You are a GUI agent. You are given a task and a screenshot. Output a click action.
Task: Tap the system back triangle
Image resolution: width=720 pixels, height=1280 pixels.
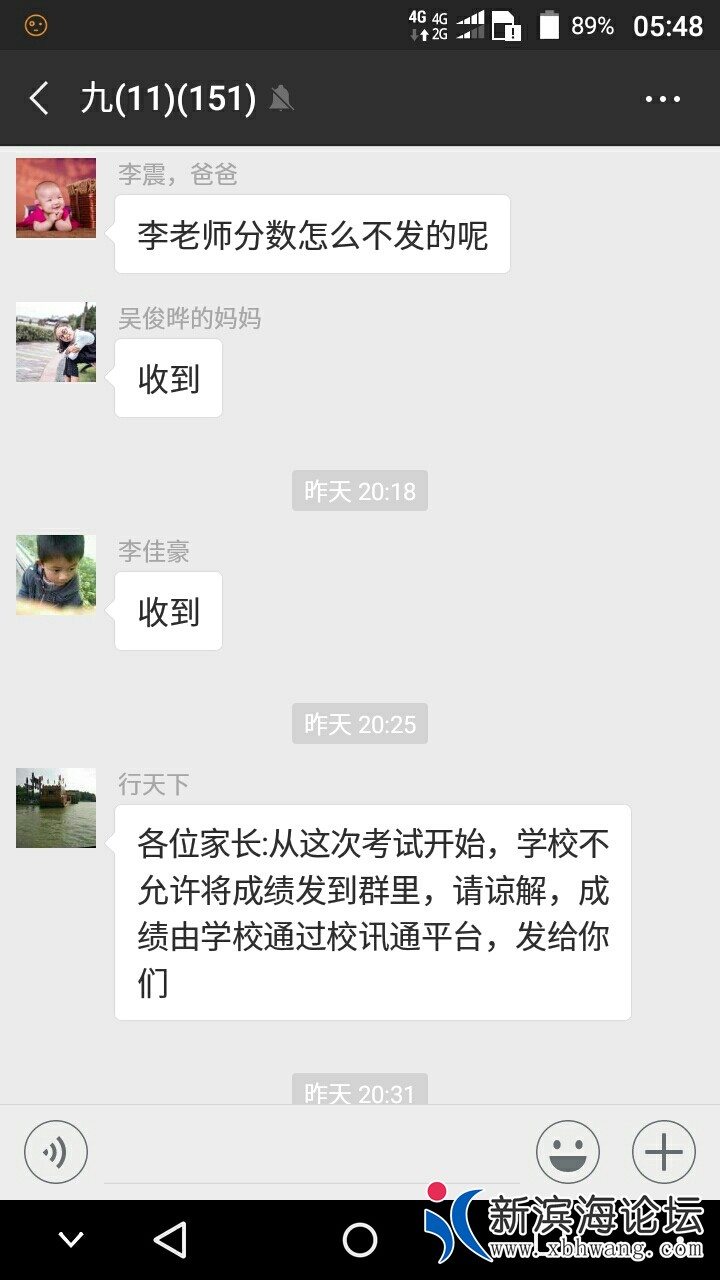pyautogui.click(x=170, y=1240)
